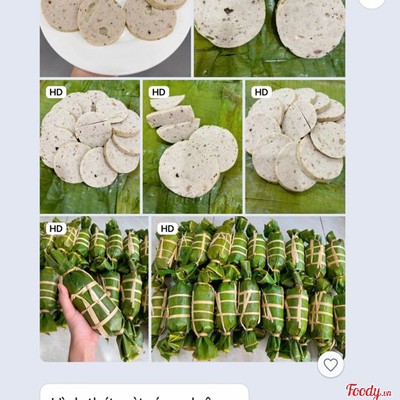
Task: Open photo of many leaf-wrapped rolls on floor
Action: (249, 289)
